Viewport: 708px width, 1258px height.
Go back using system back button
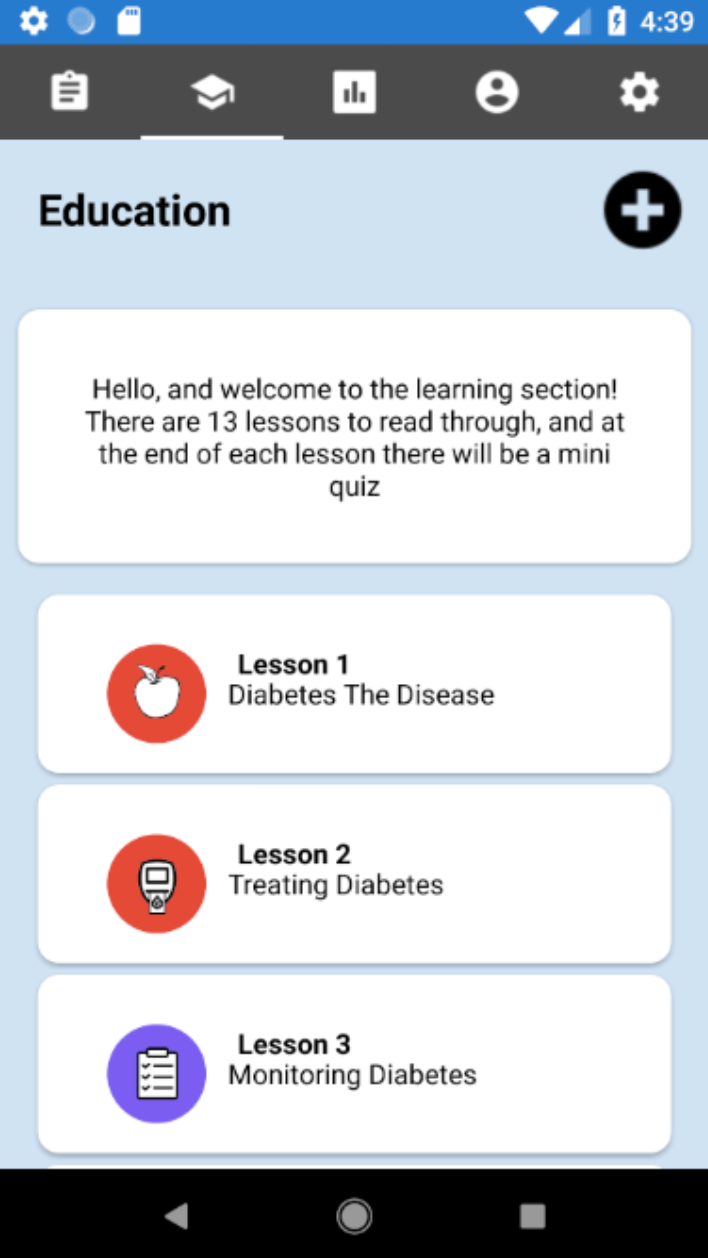pyautogui.click(x=177, y=1215)
